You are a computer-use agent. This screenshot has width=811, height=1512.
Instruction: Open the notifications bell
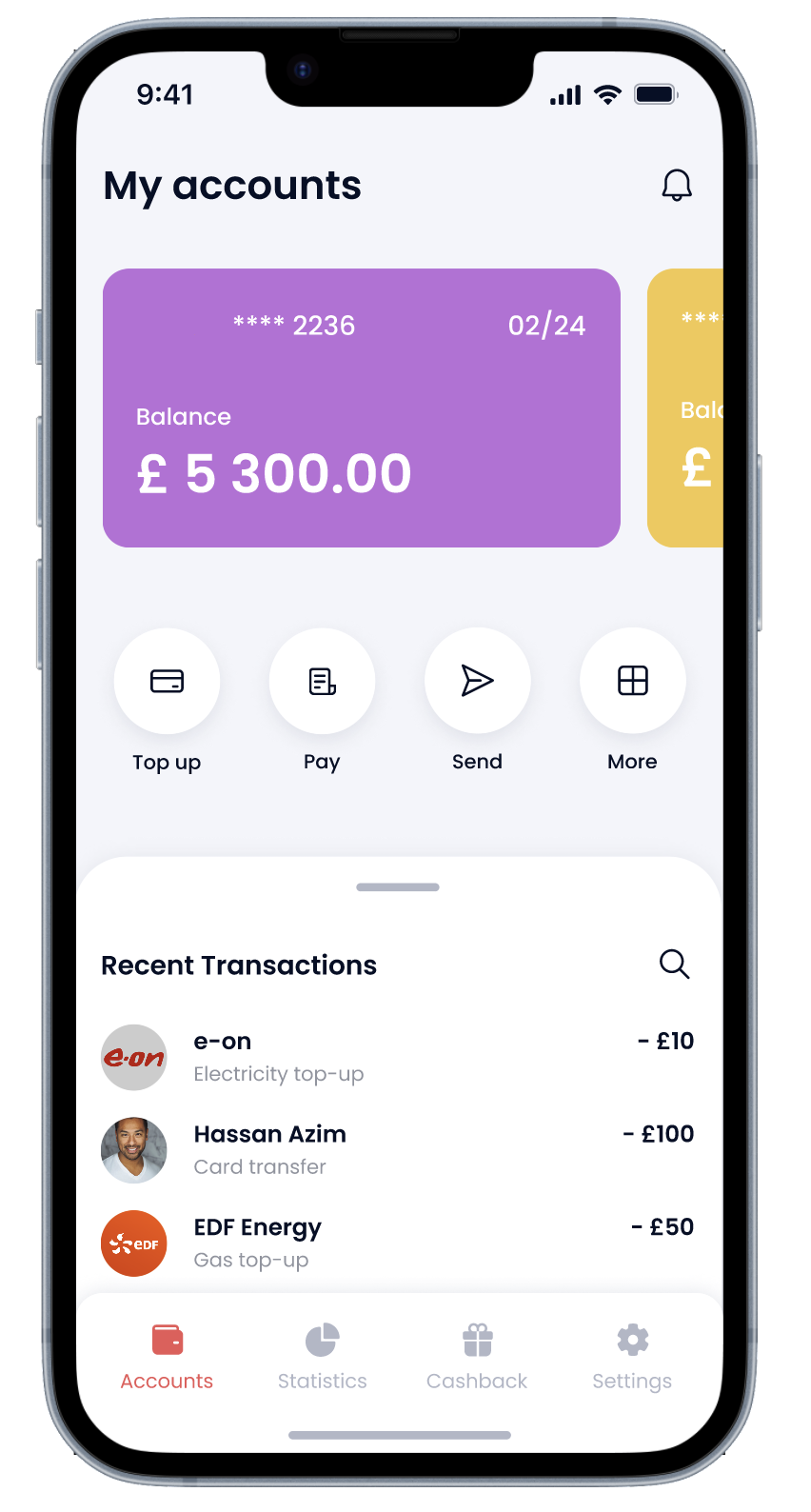click(676, 185)
